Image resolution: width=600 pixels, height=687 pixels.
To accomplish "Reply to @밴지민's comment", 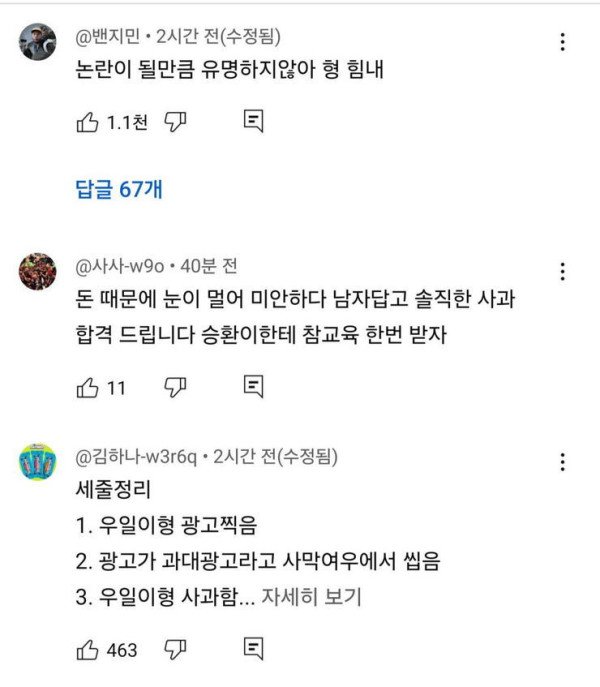I will click(x=254, y=122).
